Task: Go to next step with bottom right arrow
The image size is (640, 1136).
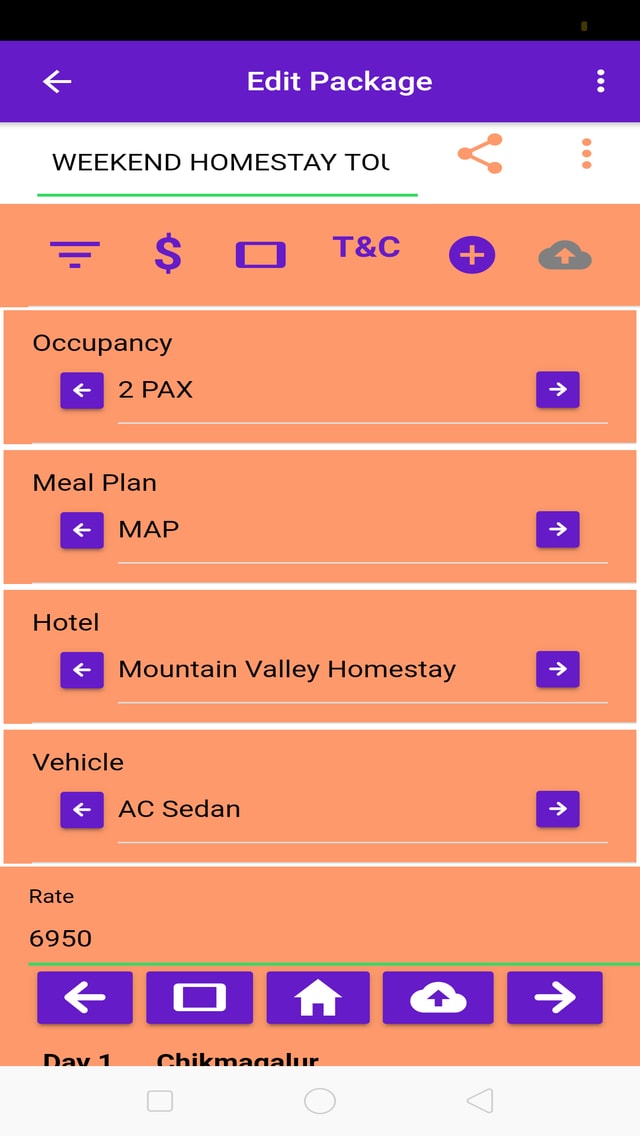Action: [x=554, y=998]
